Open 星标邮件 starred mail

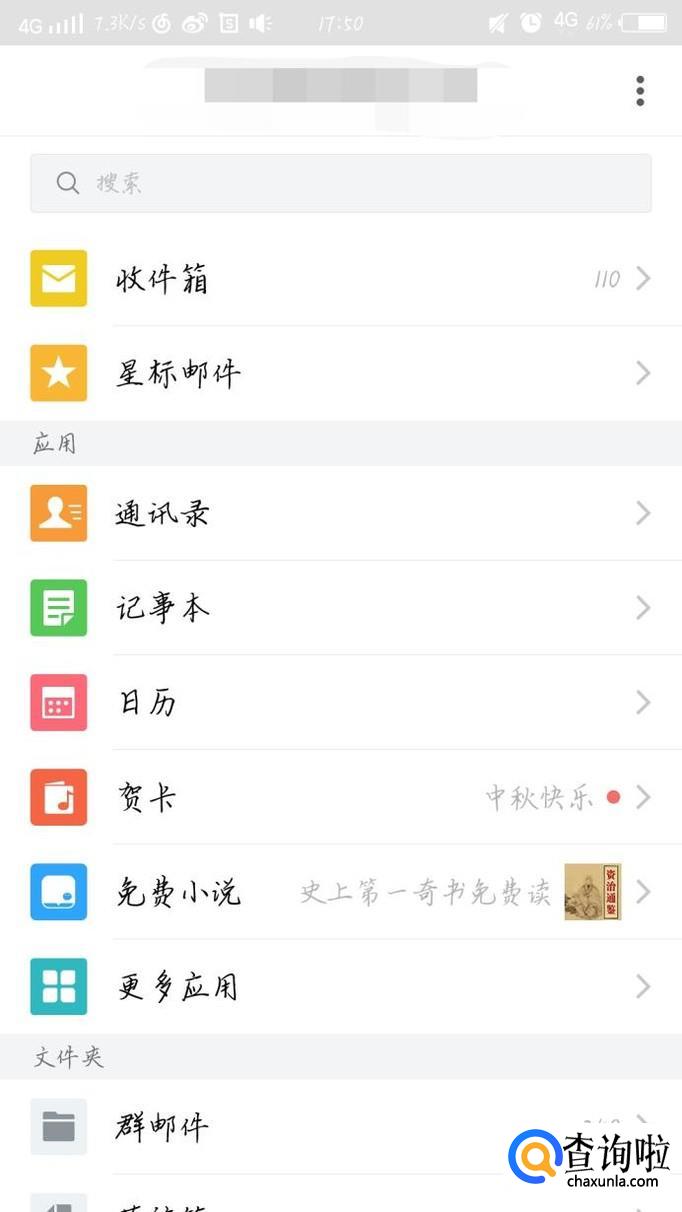coord(340,373)
